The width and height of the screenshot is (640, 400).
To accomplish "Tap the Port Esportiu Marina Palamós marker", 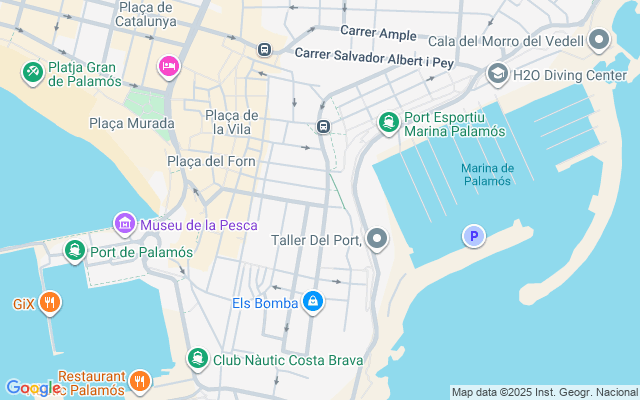I will (388, 123).
